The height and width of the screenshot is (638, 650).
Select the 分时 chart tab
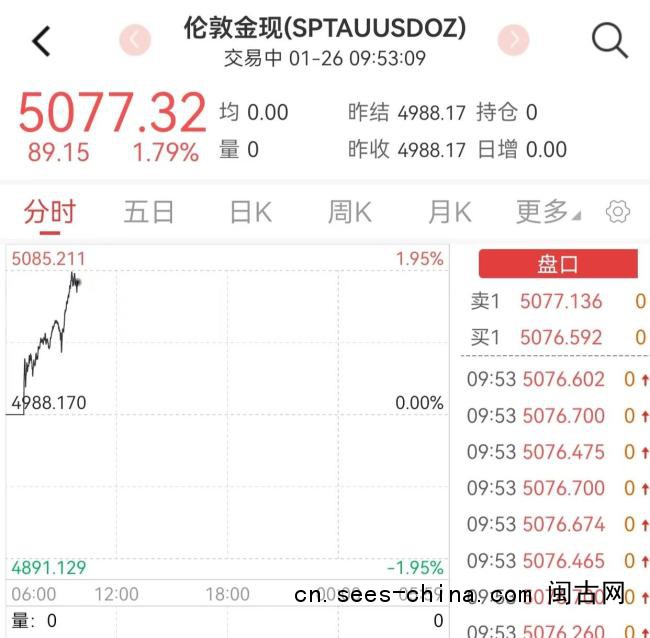click(49, 212)
